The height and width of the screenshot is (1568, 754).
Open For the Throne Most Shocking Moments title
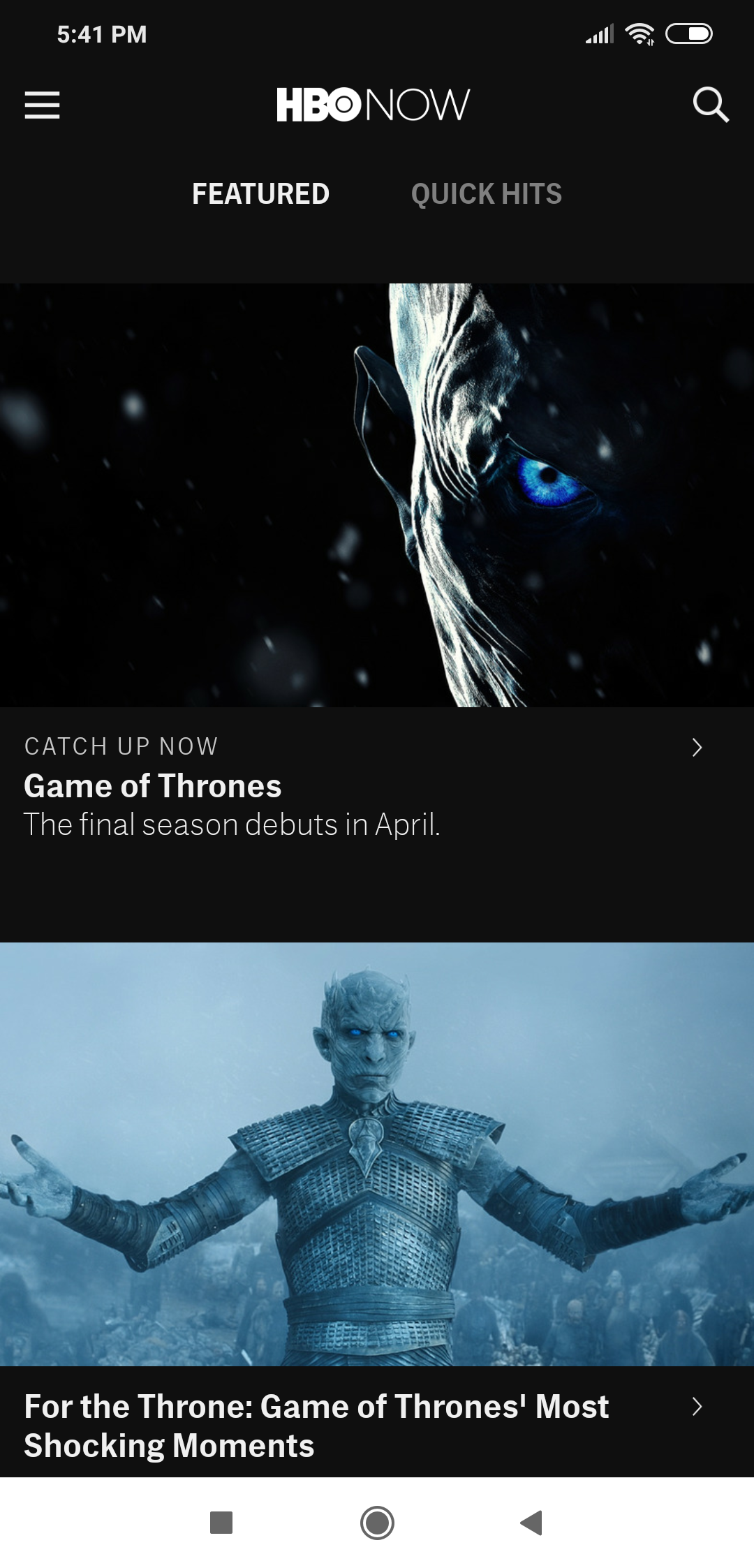click(316, 1425)
